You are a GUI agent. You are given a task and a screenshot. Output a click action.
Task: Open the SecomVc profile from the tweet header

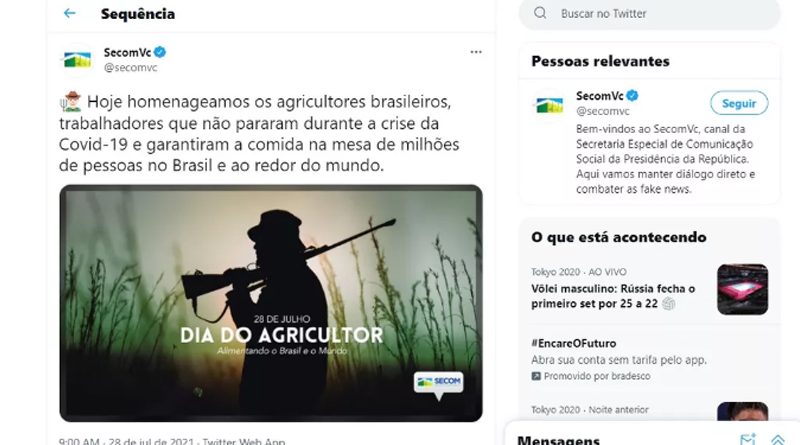(127, 52)
